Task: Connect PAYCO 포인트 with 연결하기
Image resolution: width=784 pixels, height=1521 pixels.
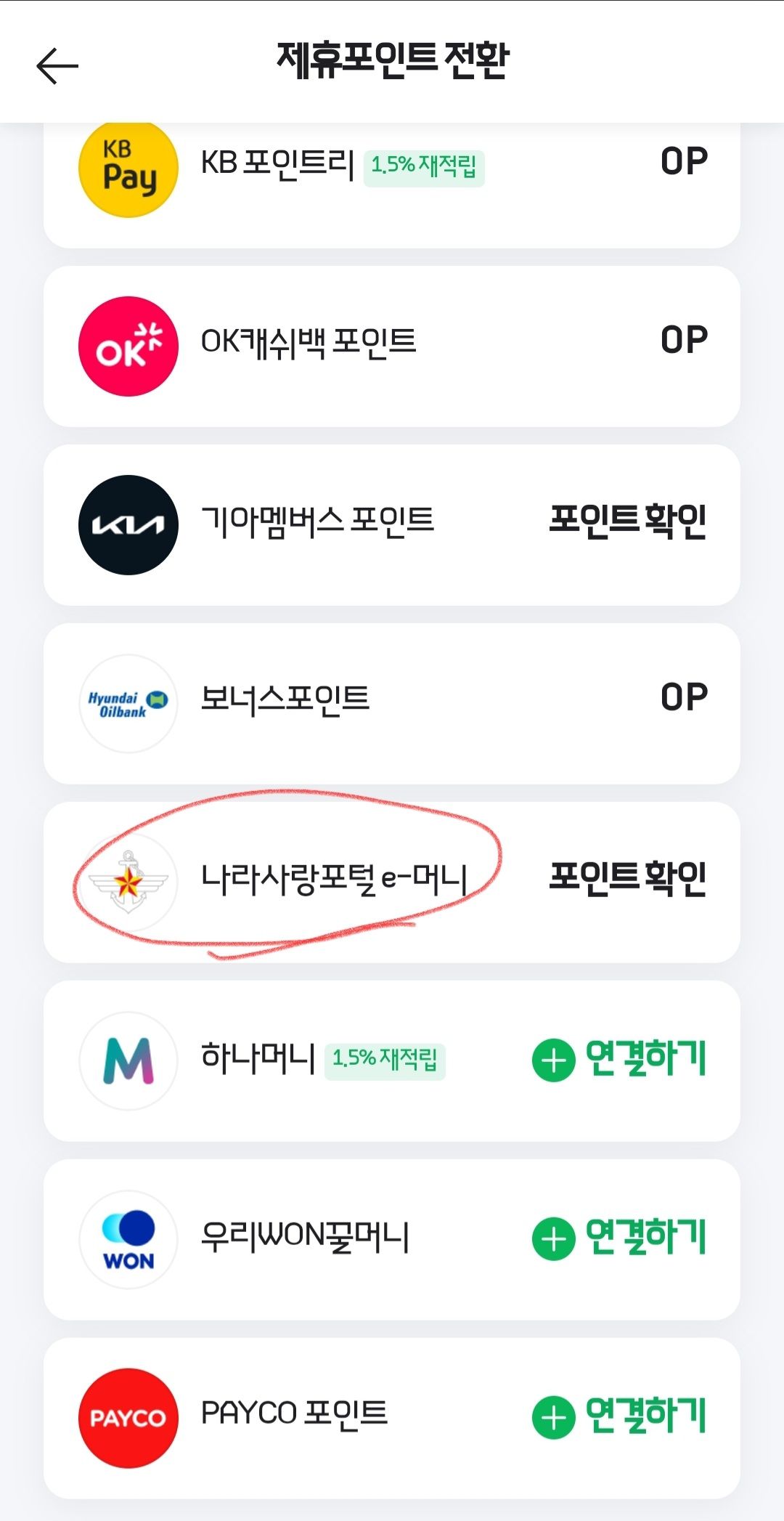Action: tap(619, 1416)
